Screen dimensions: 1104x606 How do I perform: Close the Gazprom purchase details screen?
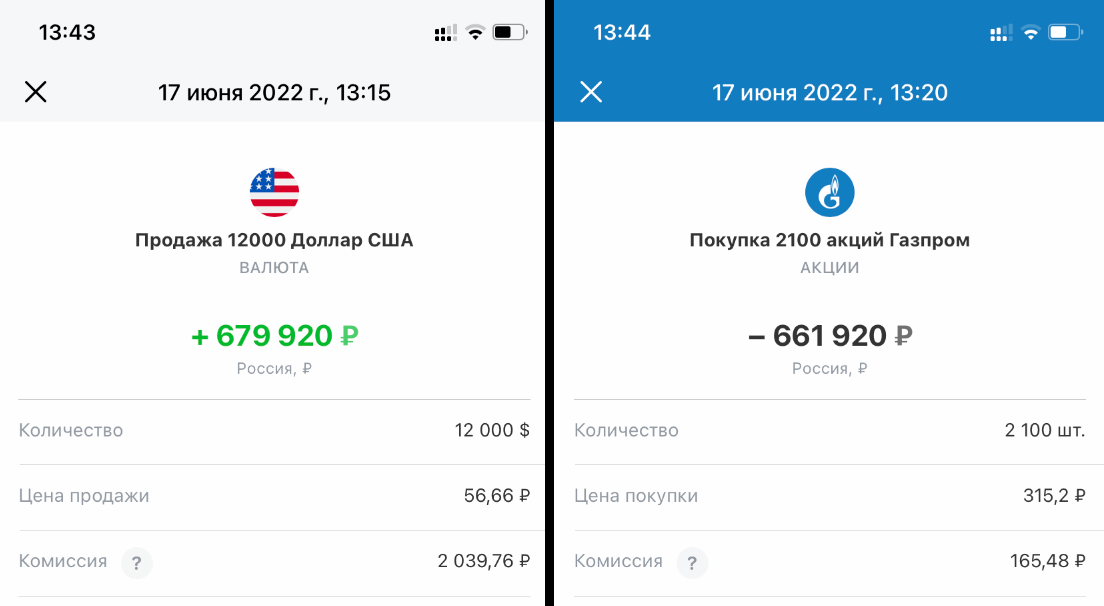pos(591,93)
